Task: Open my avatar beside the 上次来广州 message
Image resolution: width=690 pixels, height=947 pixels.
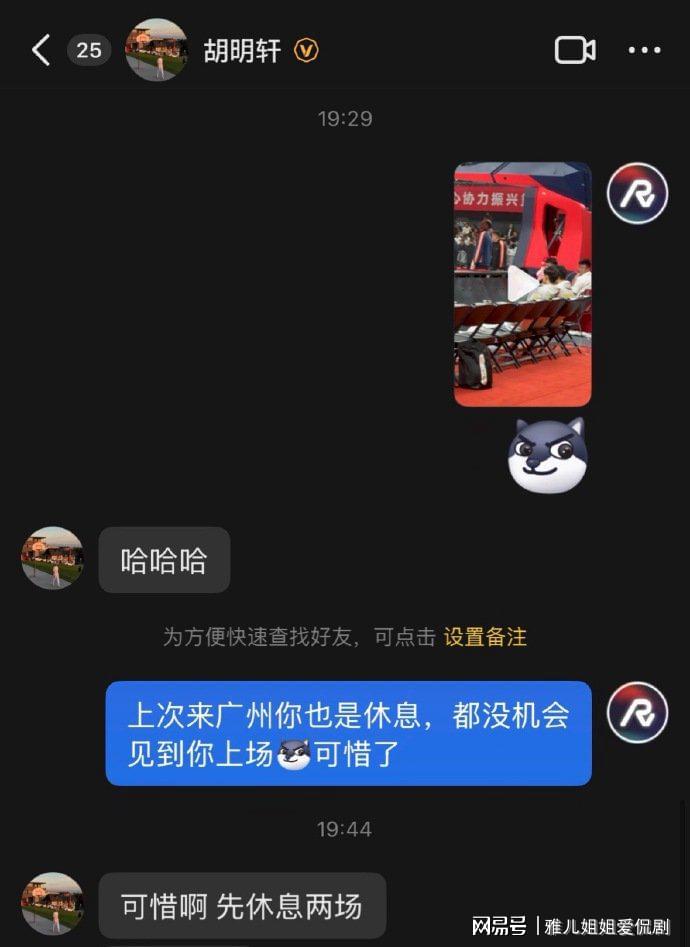Action: tap(637, 712)
